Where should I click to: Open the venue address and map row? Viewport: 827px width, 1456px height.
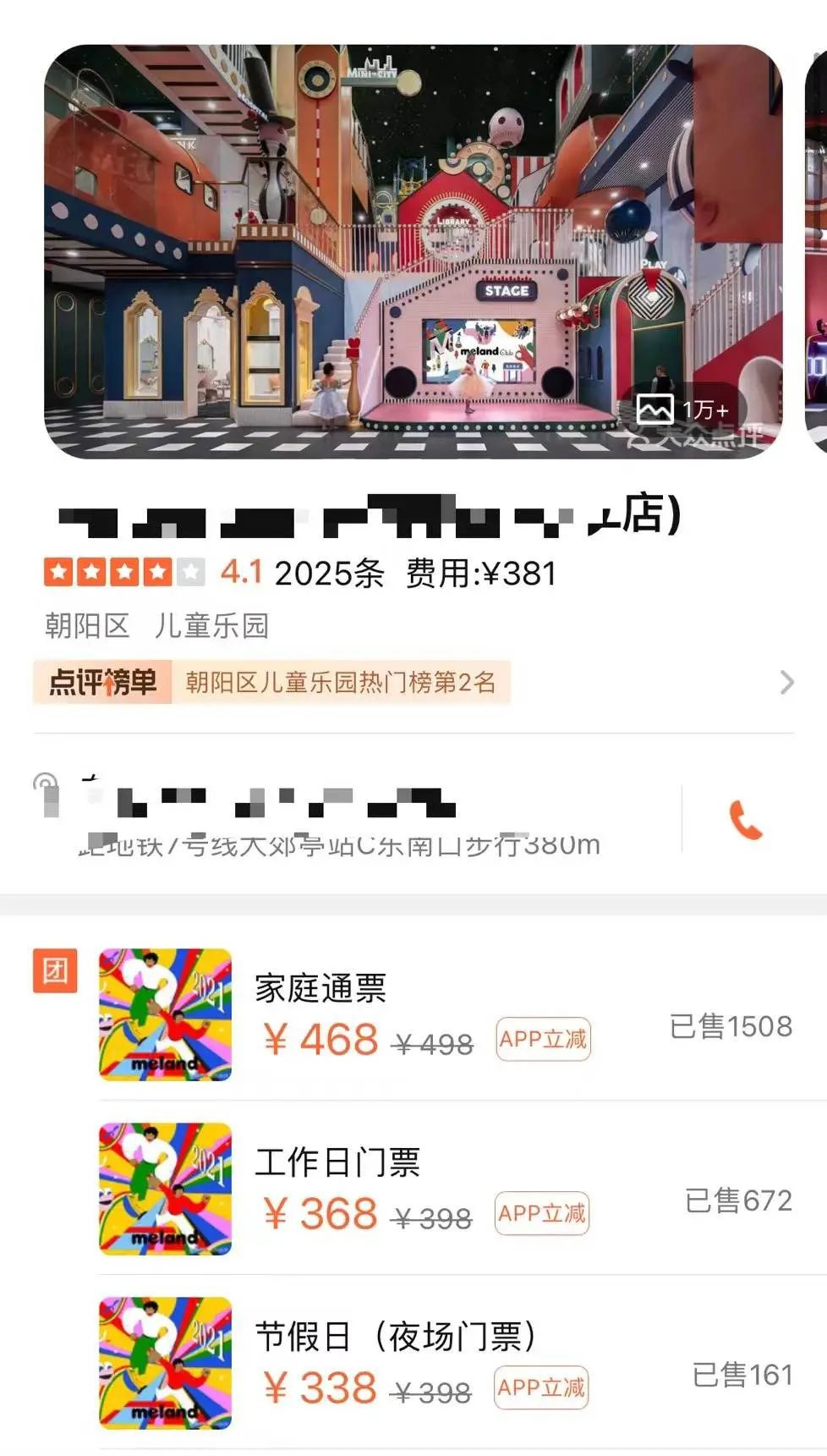click(338, 816)
